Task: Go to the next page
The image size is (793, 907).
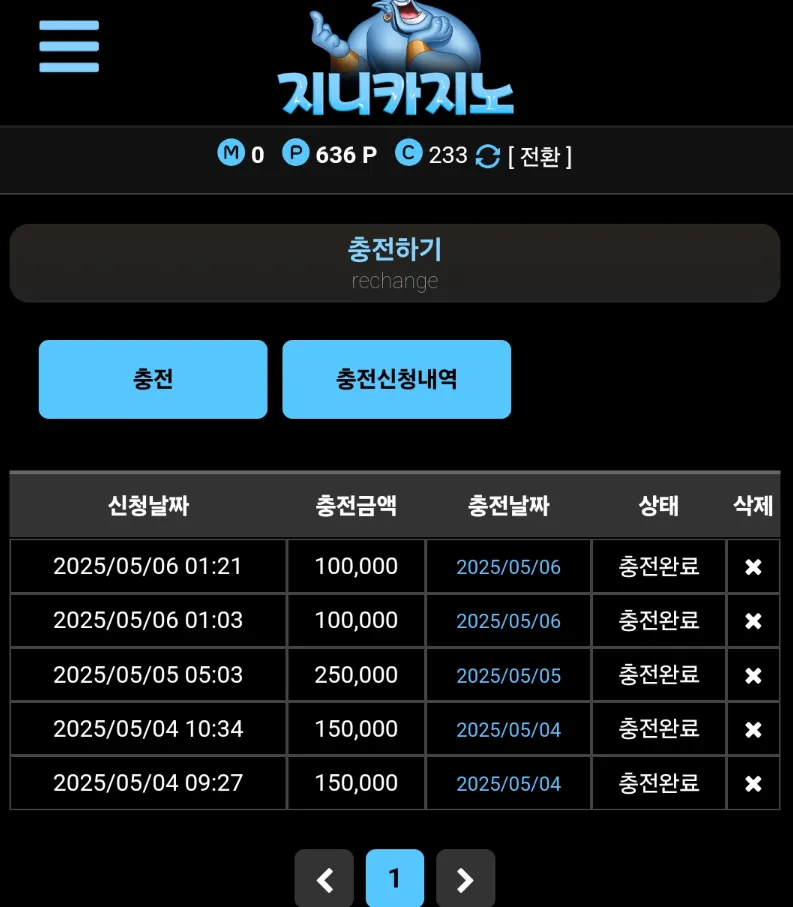Action: (x=465, y=879)
